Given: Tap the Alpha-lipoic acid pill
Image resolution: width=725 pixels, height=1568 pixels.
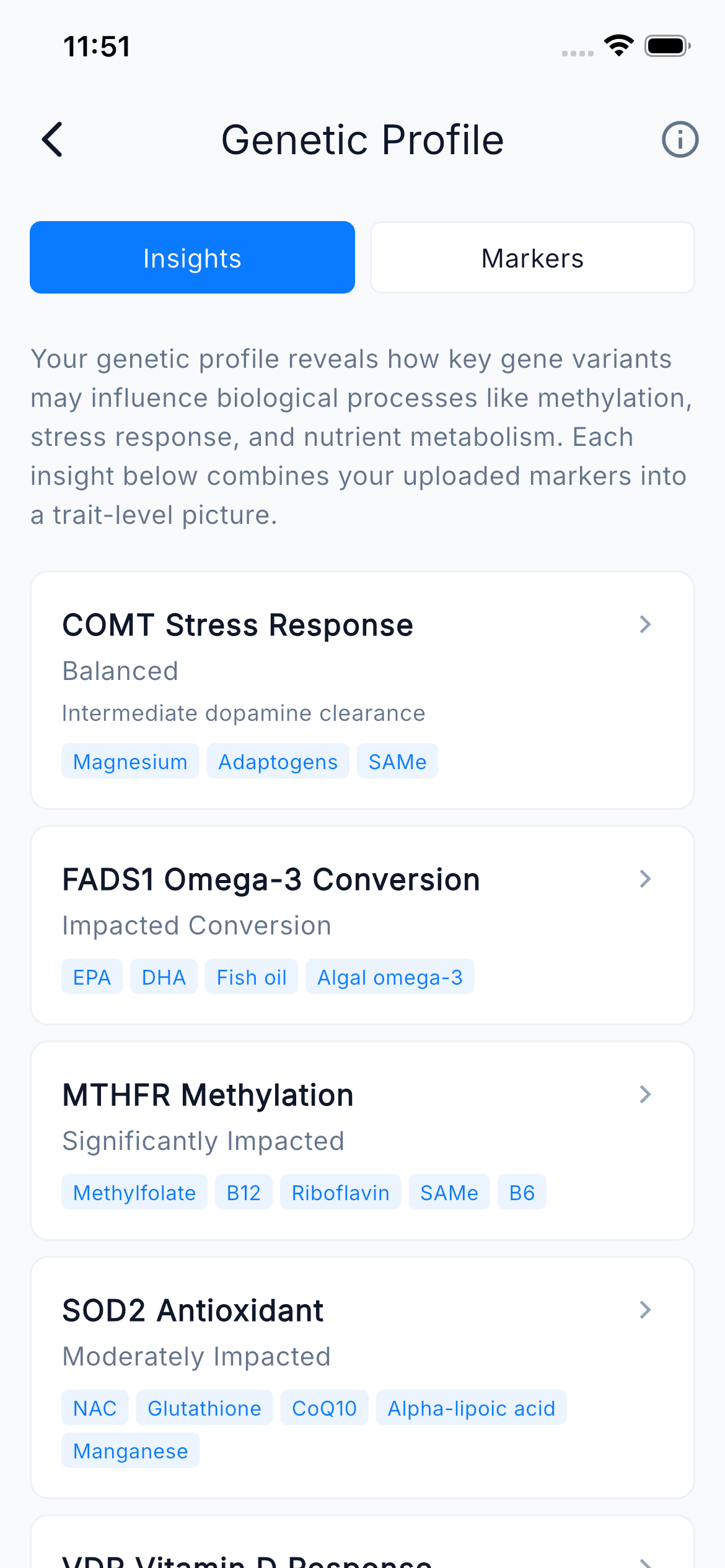Looking at the screenshot, I should 471,1408.
